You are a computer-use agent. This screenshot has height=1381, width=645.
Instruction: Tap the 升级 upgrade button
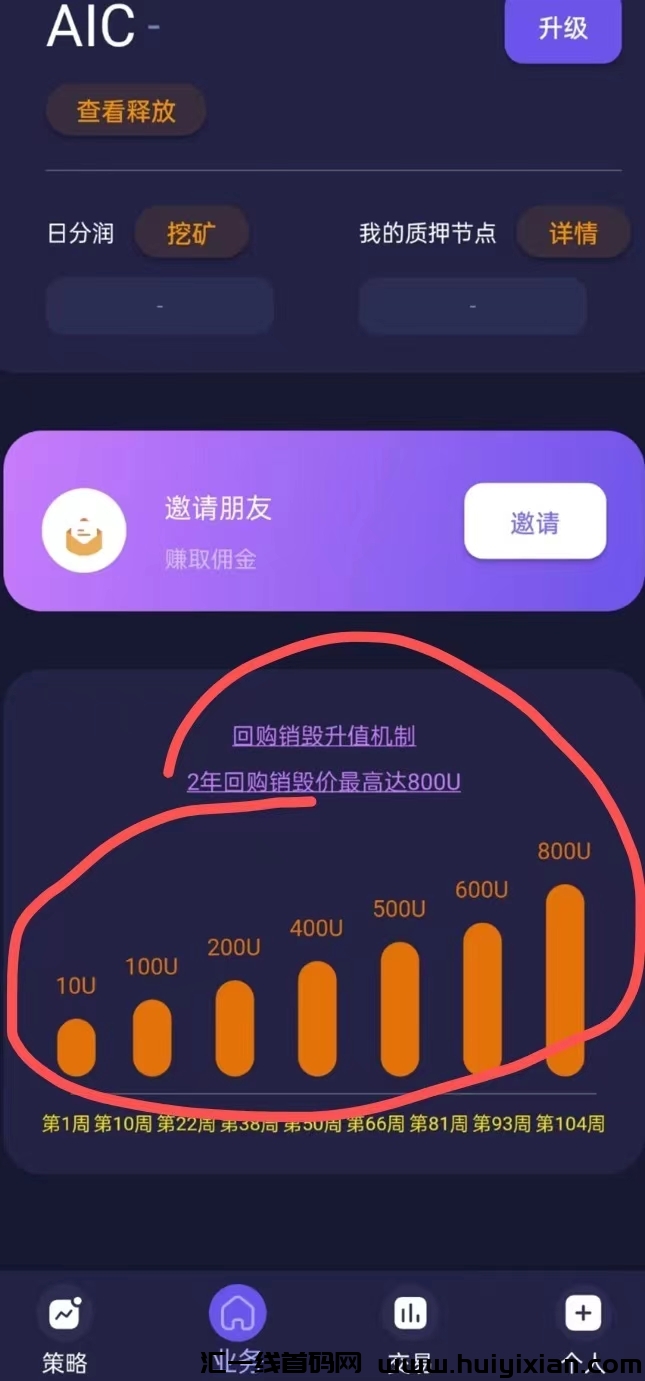[562, 28]
